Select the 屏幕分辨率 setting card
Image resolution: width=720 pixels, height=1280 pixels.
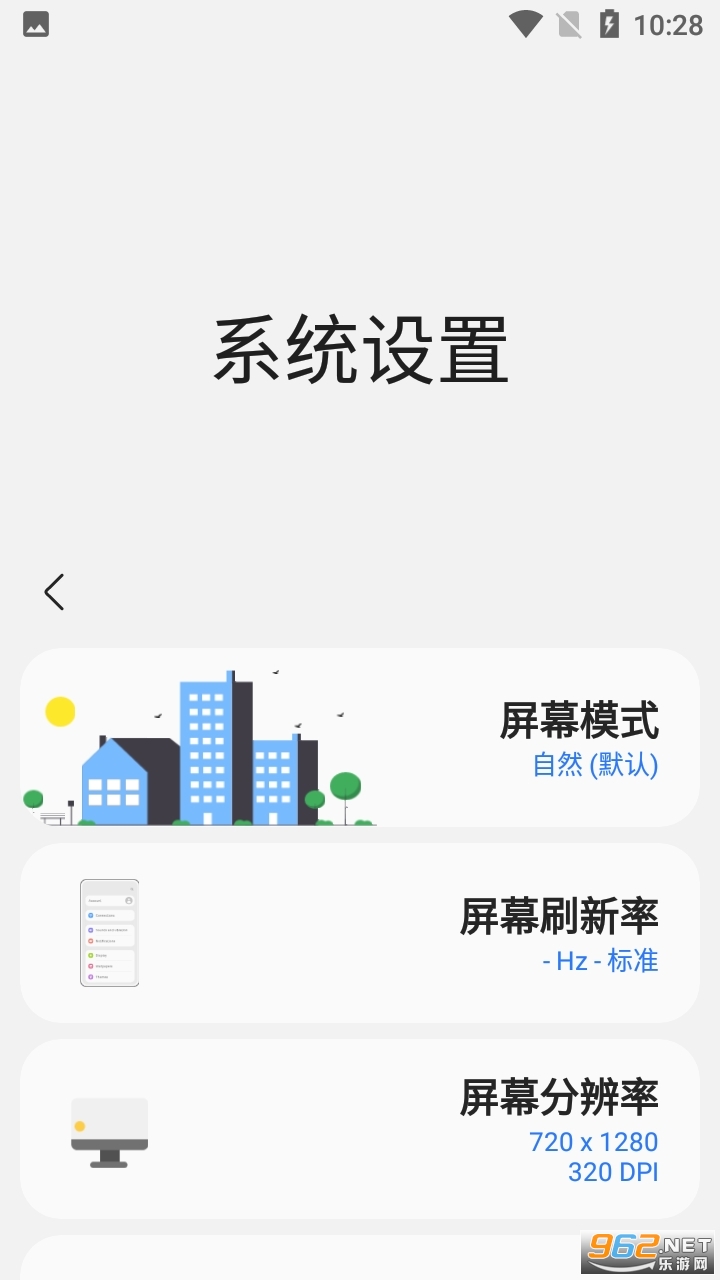pyautogui.click(x=360, y=1129)
